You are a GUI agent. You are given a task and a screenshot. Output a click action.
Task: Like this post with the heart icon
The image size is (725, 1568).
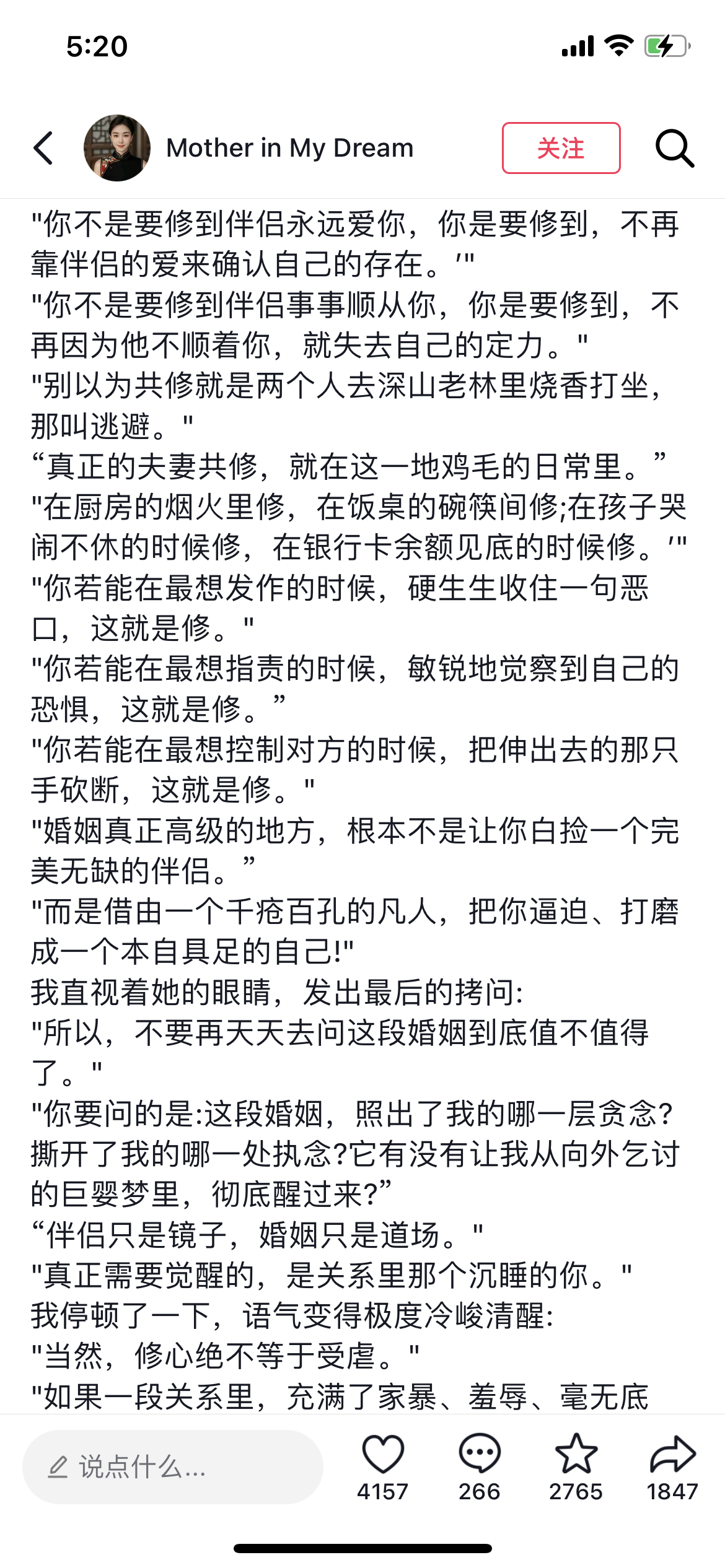coord(383,1453)
